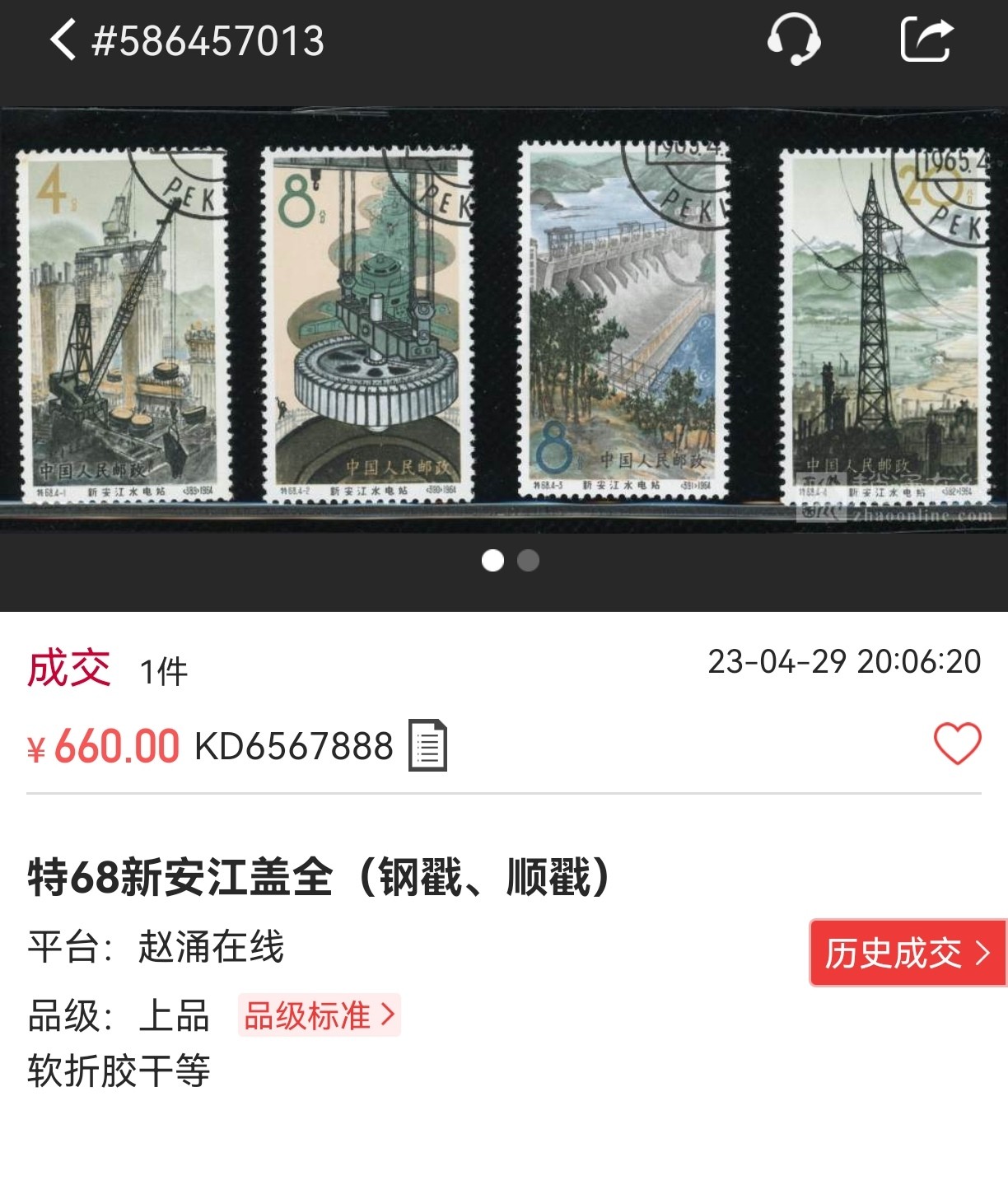Tap the document icon beside KD6567888
Viewport: 1008px width, 1185px height.
427,746
